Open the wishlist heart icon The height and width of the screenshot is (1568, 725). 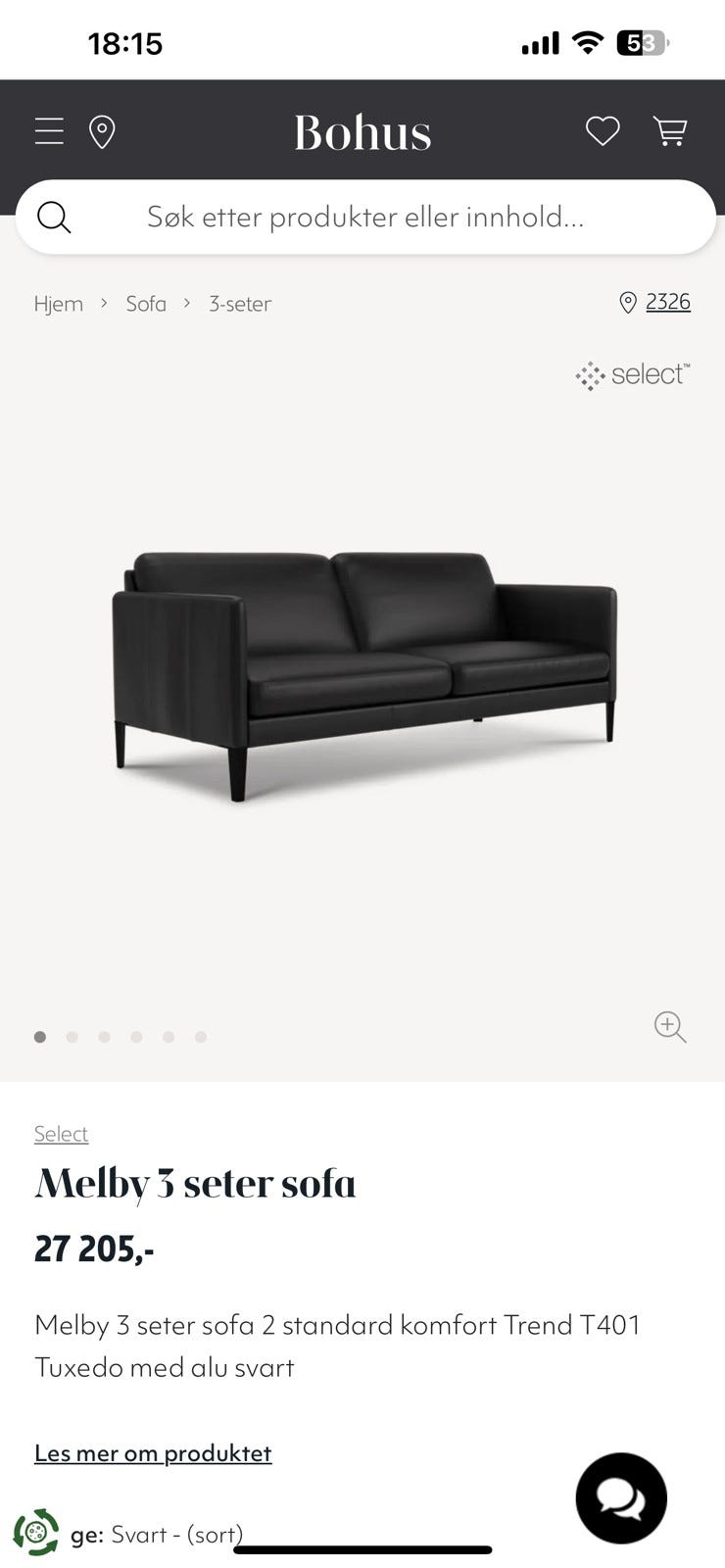(x=603, y=131)
